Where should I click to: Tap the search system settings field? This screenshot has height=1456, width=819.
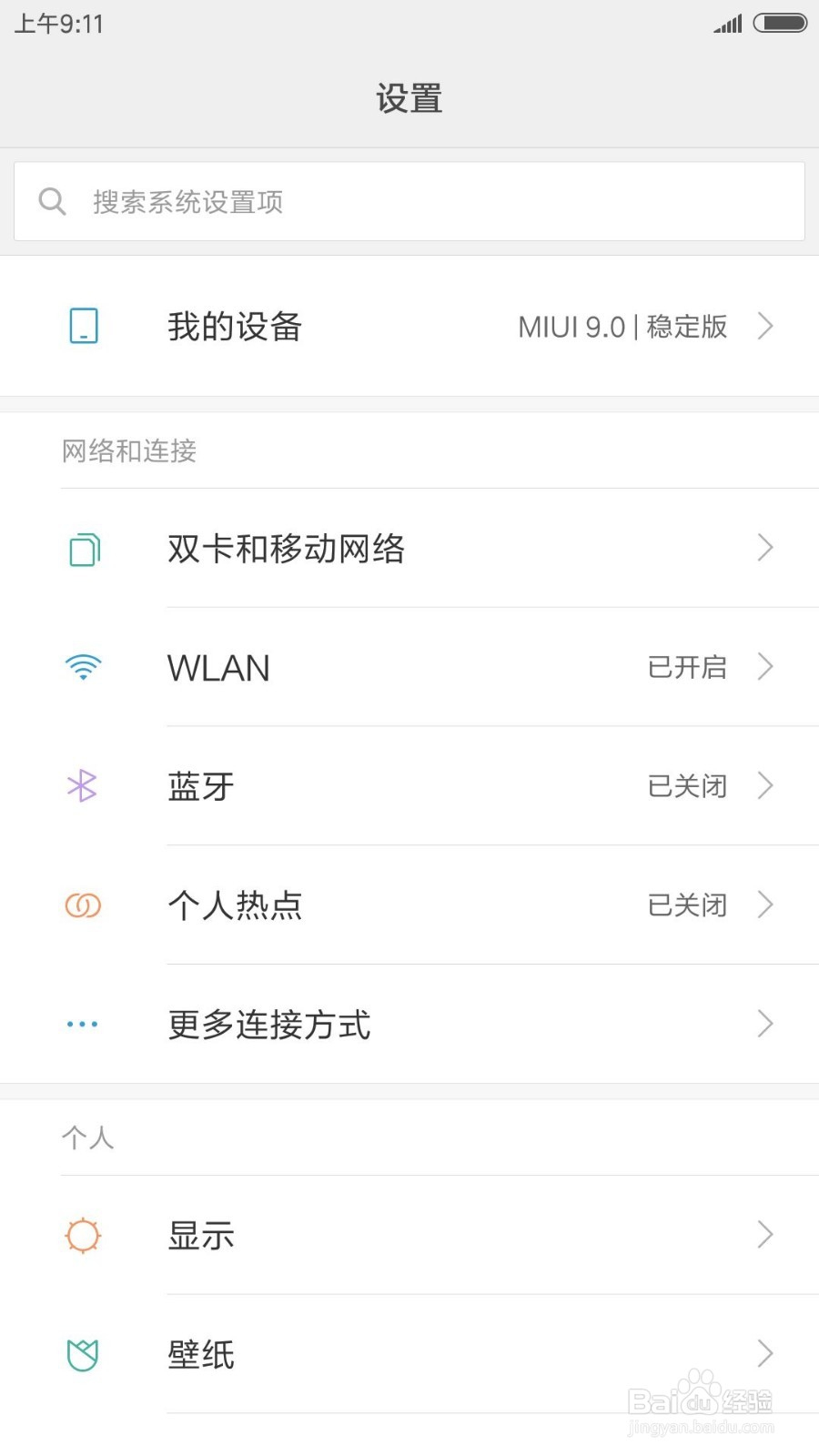[409, 201]
